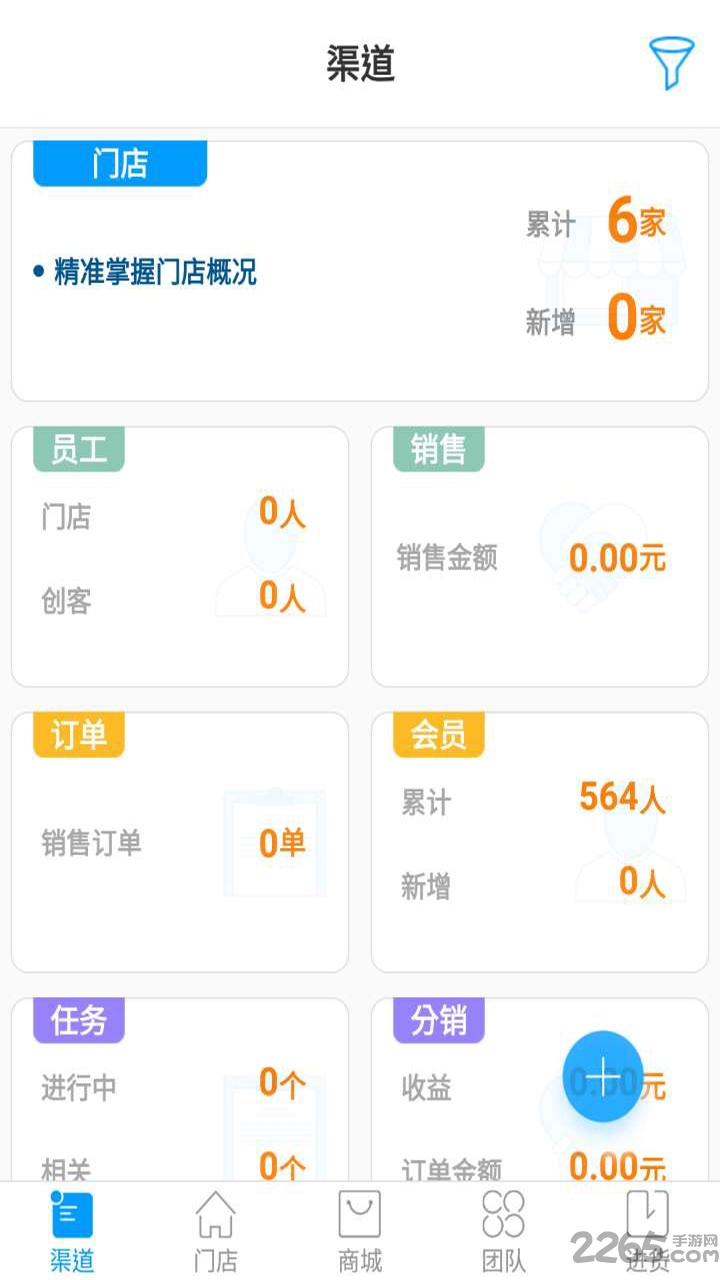This screenshot has width=720, height=1280.
Task: Tap the person icon in the 员工 card
Action: 268,558
